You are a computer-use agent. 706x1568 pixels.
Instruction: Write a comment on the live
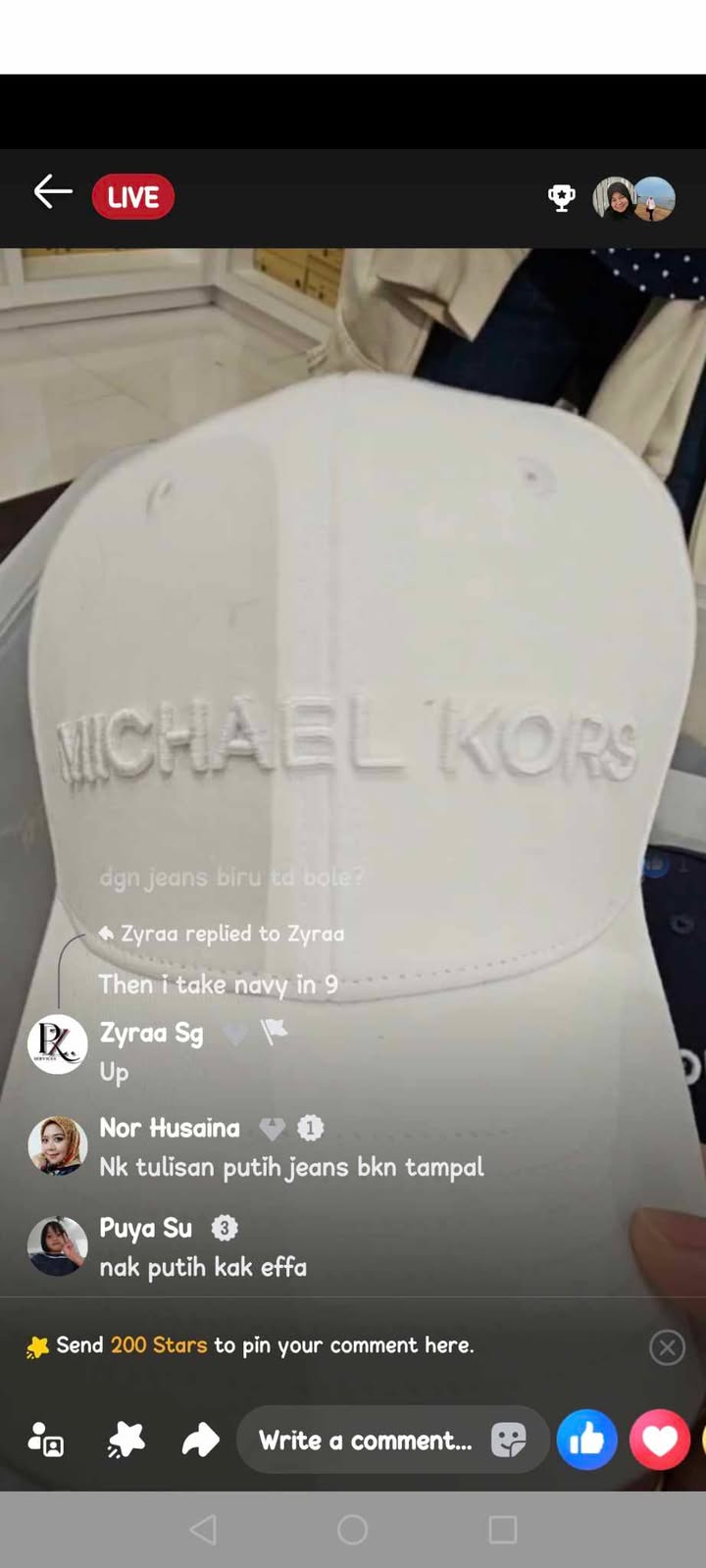pos(365,1440)
